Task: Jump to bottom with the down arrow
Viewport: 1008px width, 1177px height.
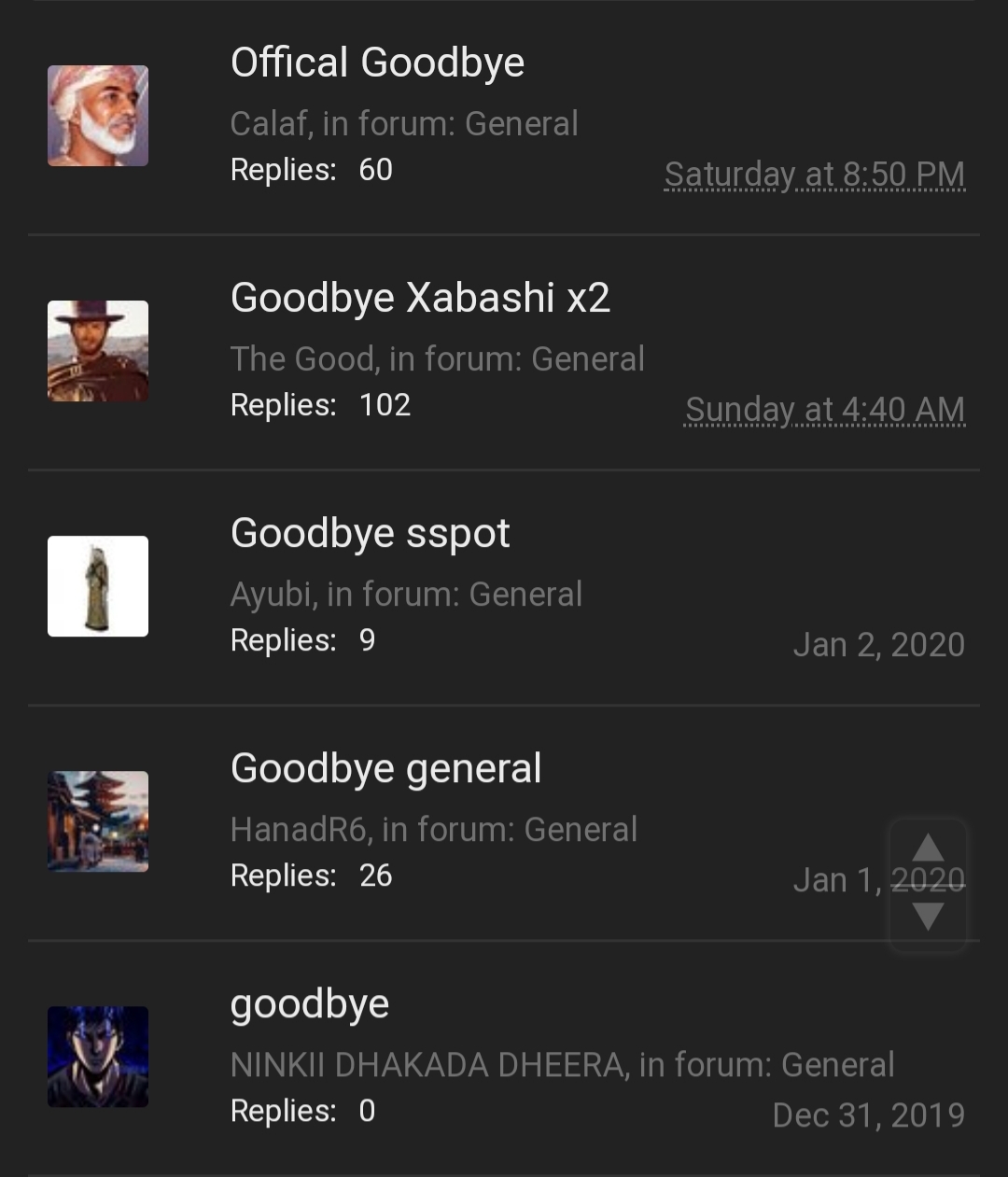Action: pos(927,917)
